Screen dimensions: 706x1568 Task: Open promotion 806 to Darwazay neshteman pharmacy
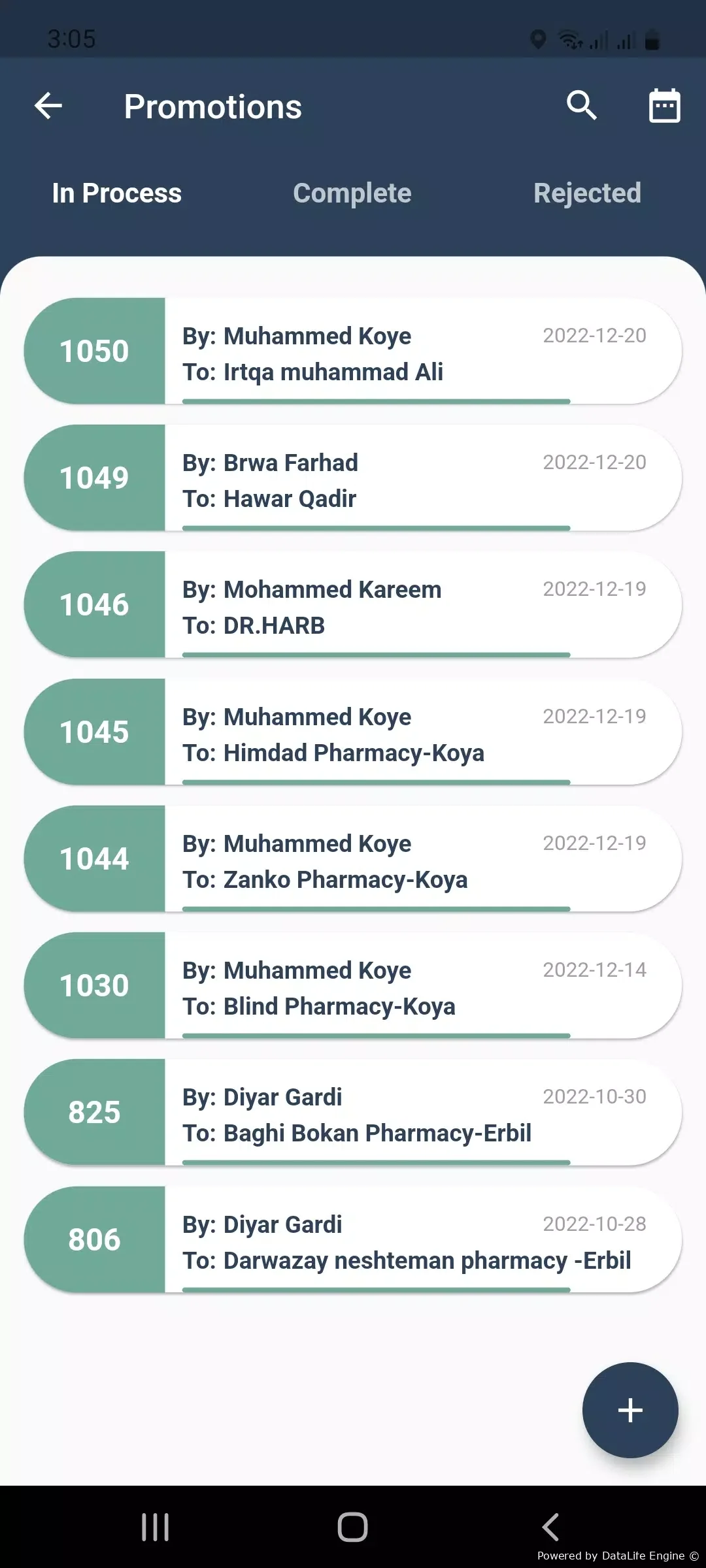(x=353, y=1239)
